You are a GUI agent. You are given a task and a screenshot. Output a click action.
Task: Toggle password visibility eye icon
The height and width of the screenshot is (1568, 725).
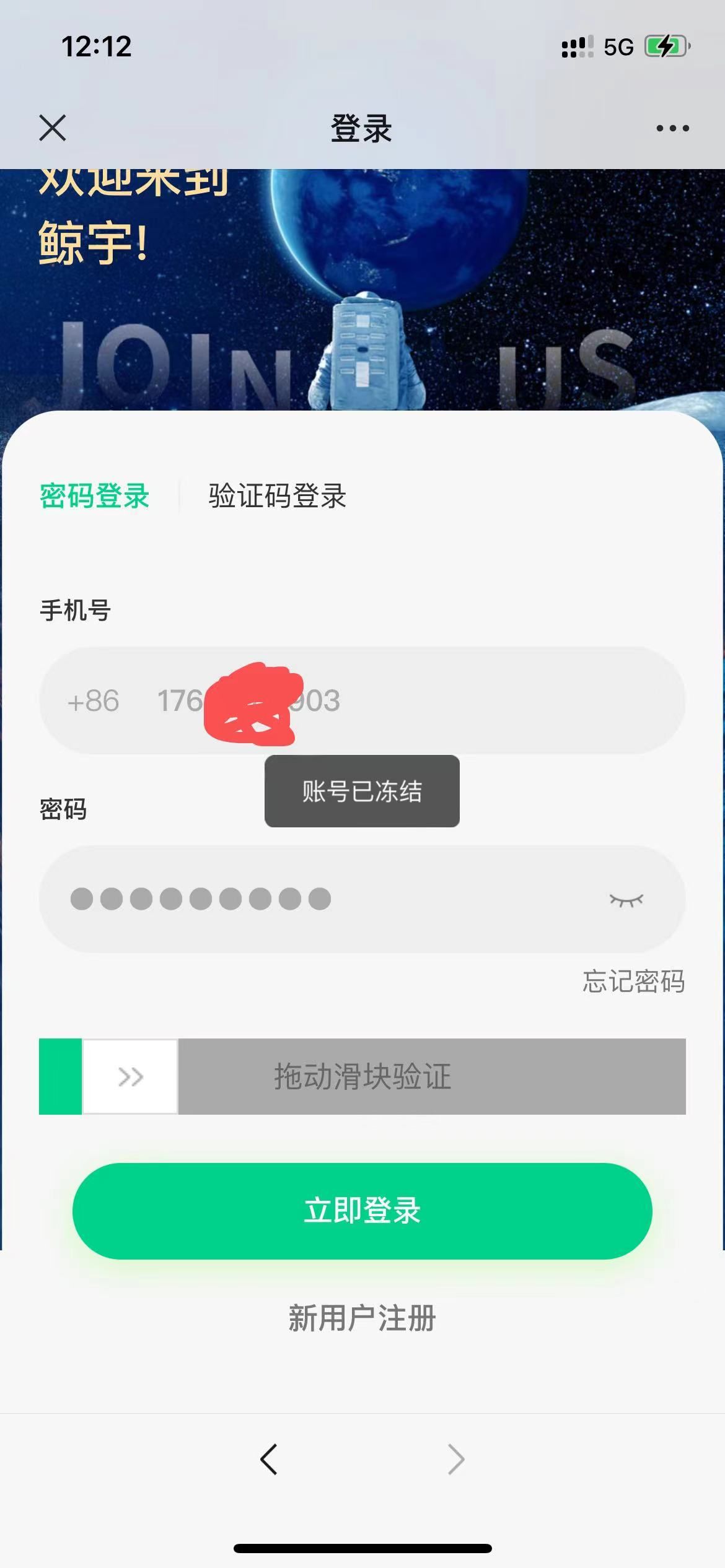tap(626, 900)
